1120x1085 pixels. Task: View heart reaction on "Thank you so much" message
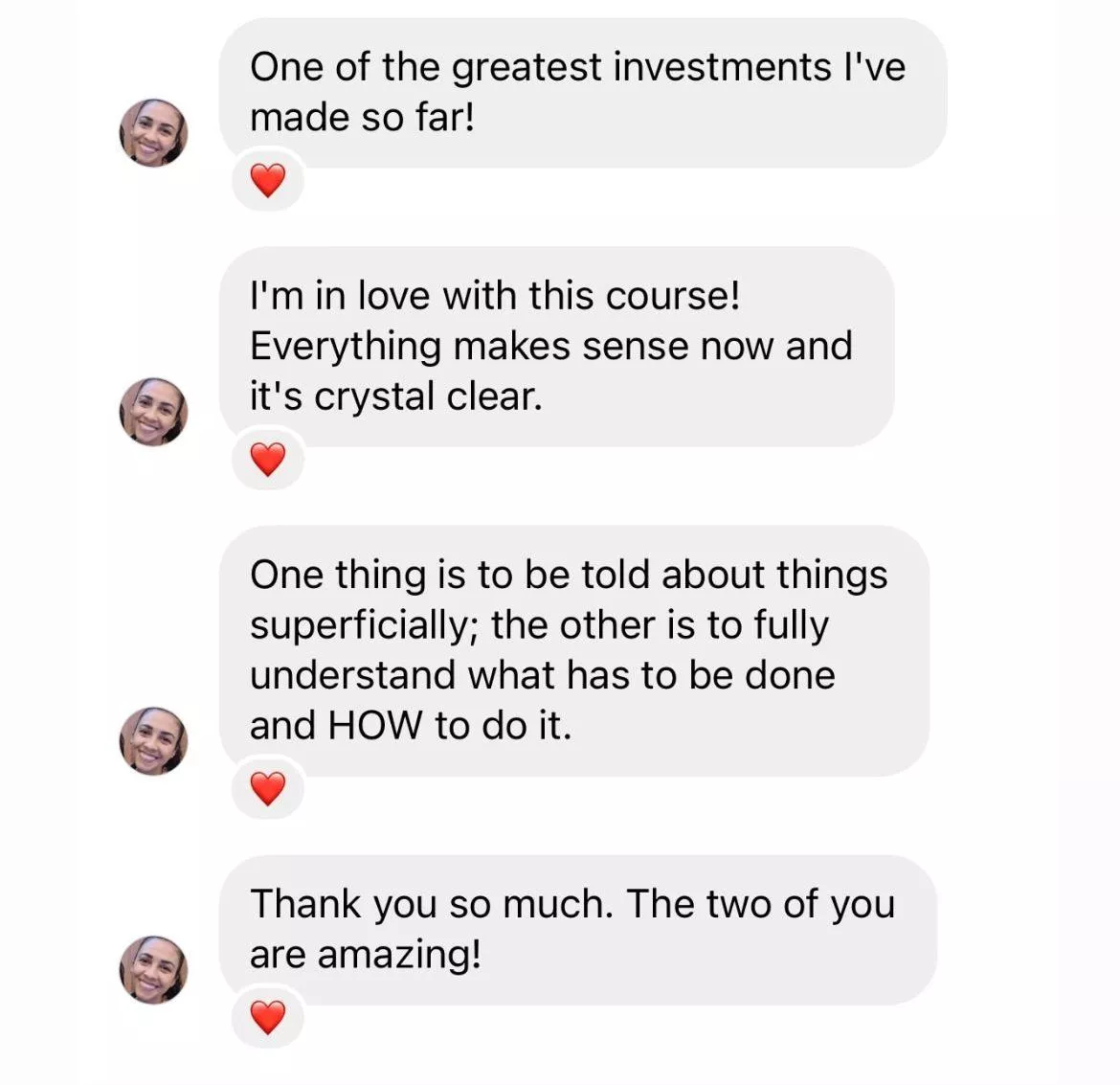268,1017
